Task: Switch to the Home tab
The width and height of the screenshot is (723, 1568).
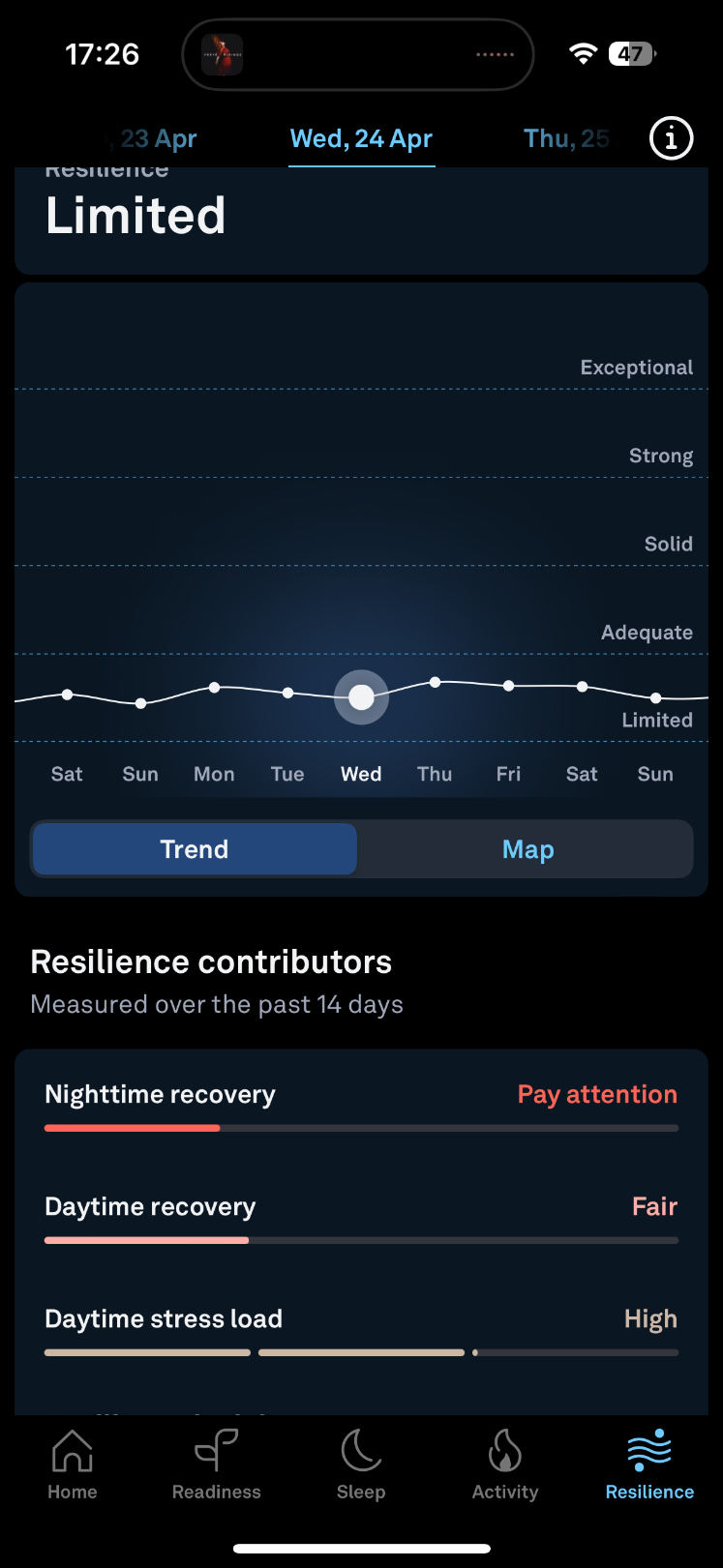Action: [73, 1464]
